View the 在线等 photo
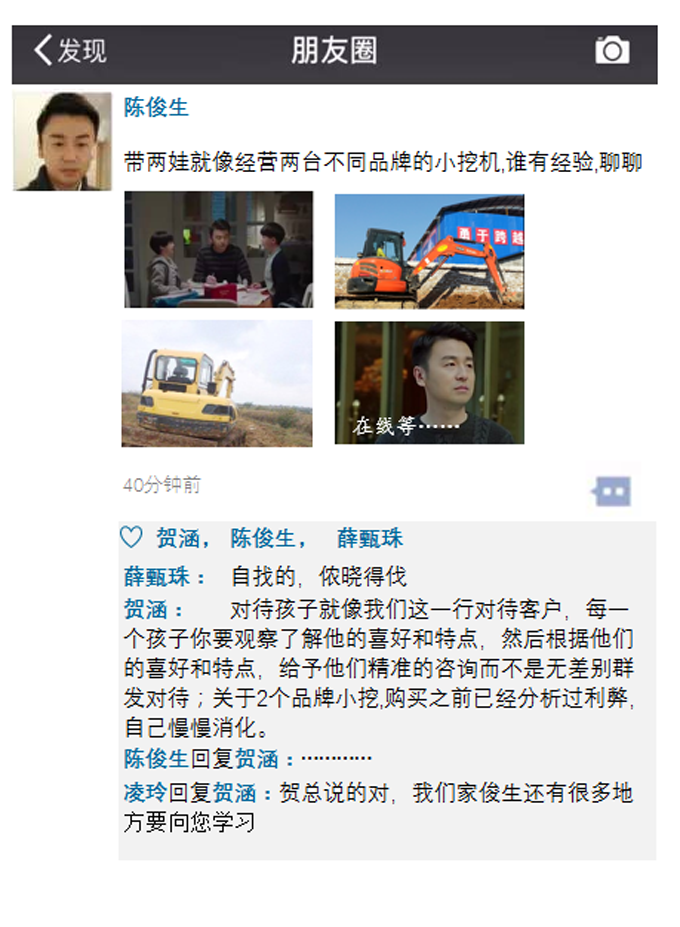The width and height of the screenshot is (680, 927). point(429,383)
